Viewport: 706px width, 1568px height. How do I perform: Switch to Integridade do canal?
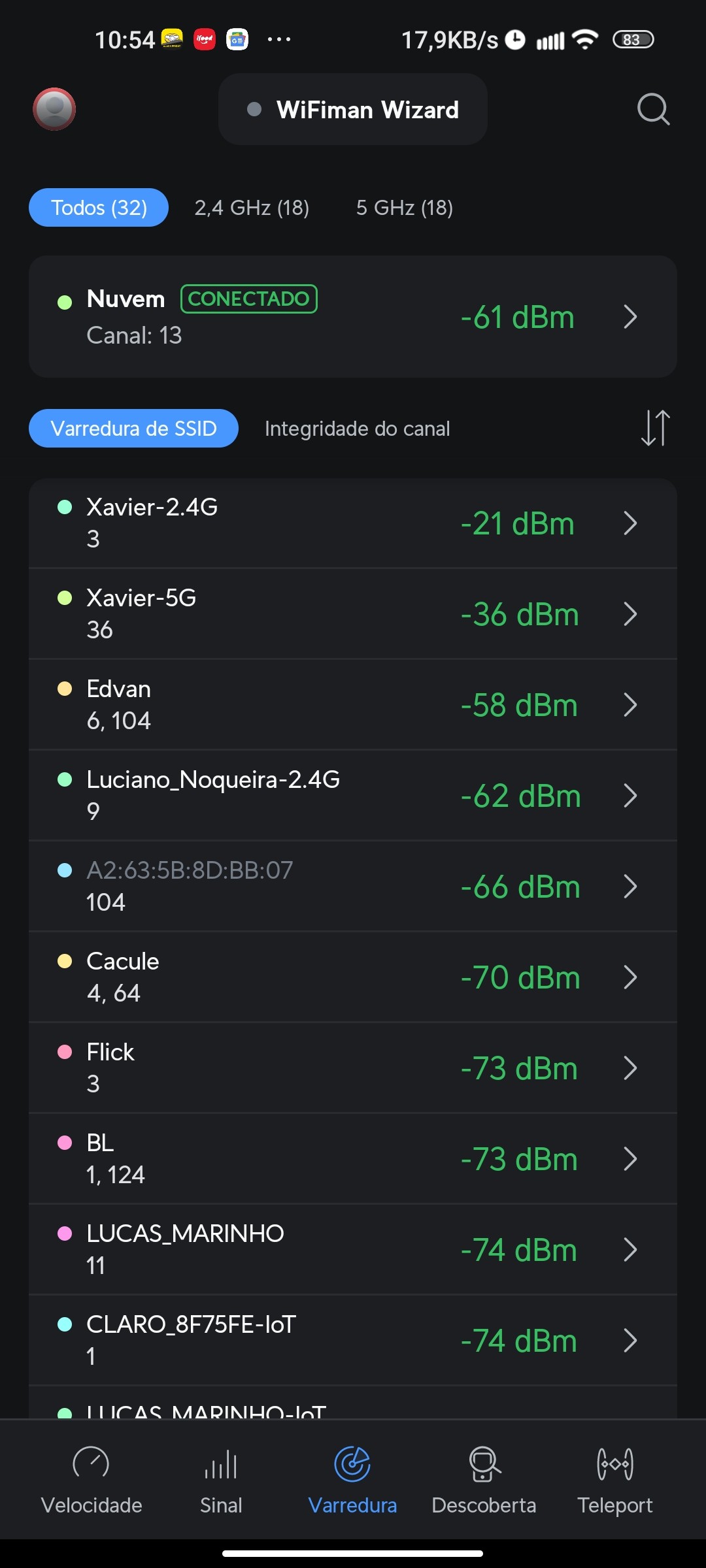pos(357,429)
